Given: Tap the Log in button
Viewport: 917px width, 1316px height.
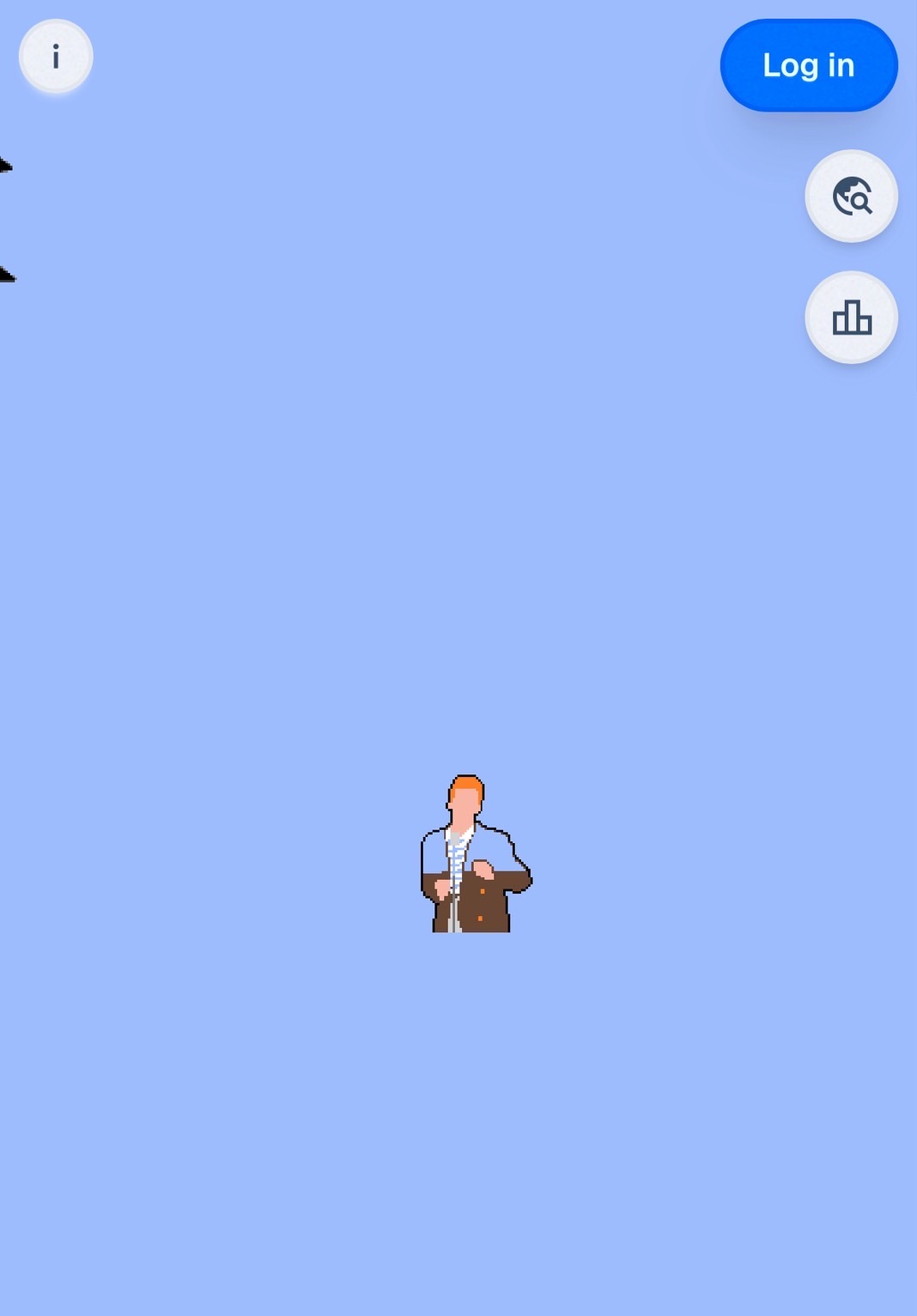Looking at the screenshot, I should tap(808, 65).
